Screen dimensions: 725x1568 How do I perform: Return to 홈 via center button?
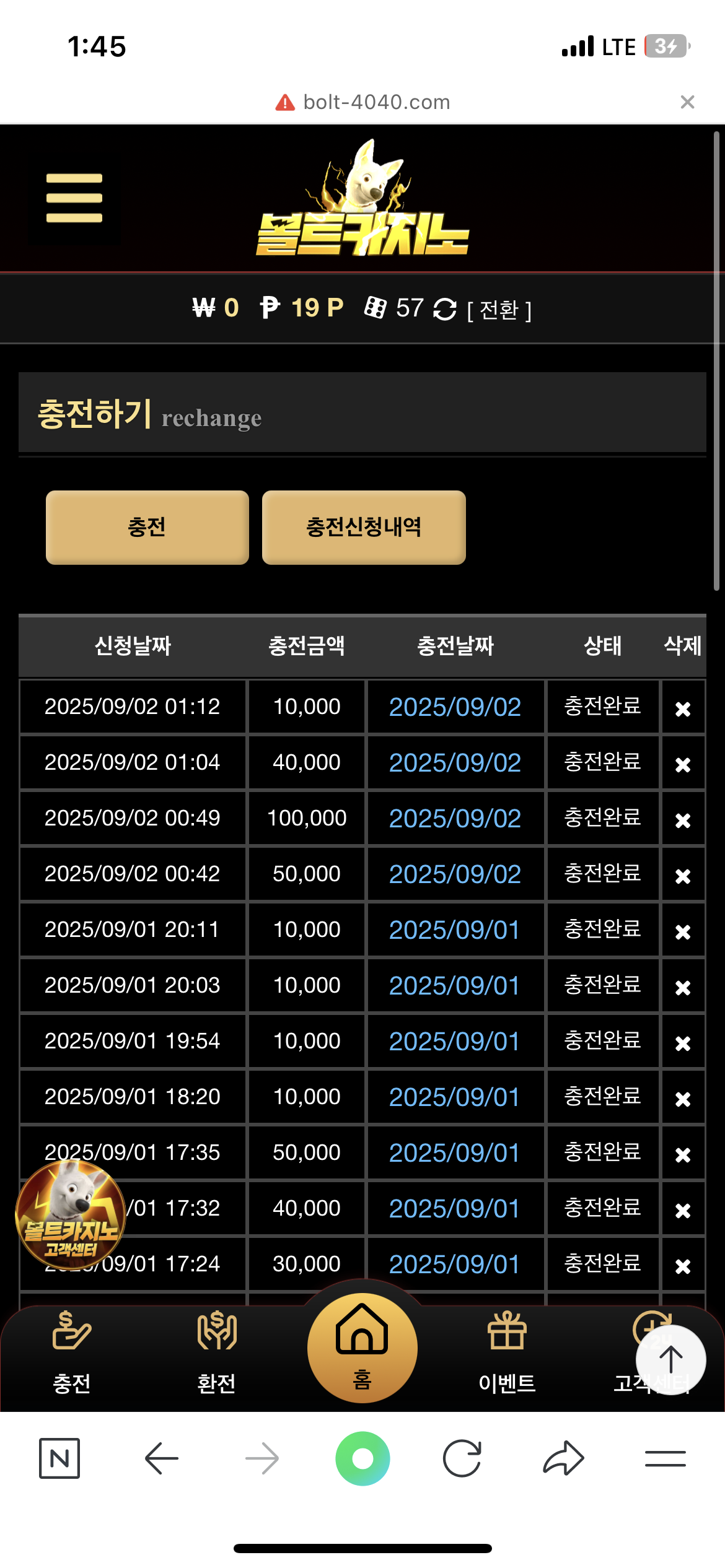[362, 1348]
